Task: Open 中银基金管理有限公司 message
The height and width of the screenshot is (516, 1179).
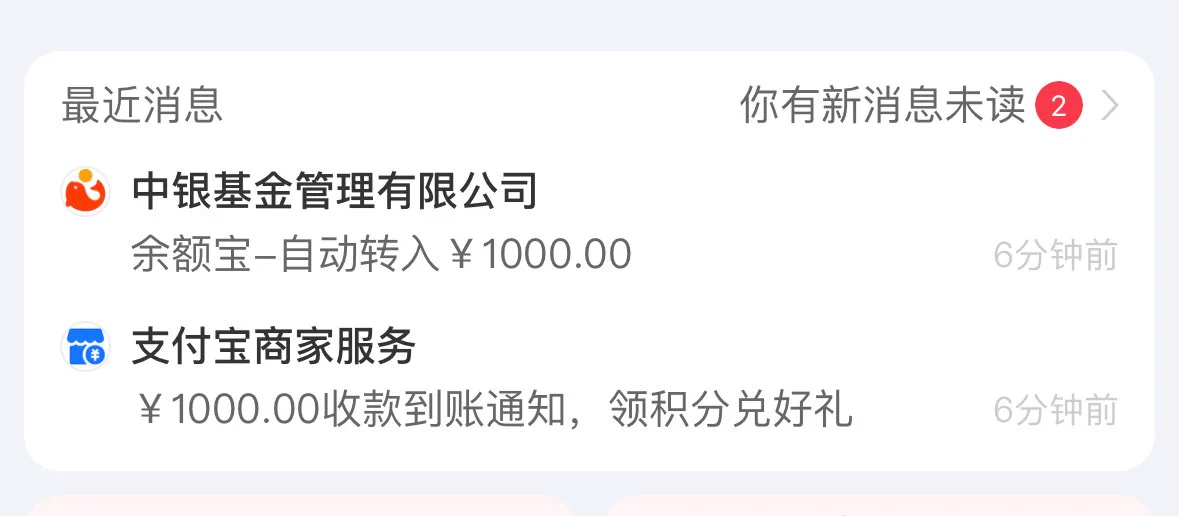Action: 588,222
